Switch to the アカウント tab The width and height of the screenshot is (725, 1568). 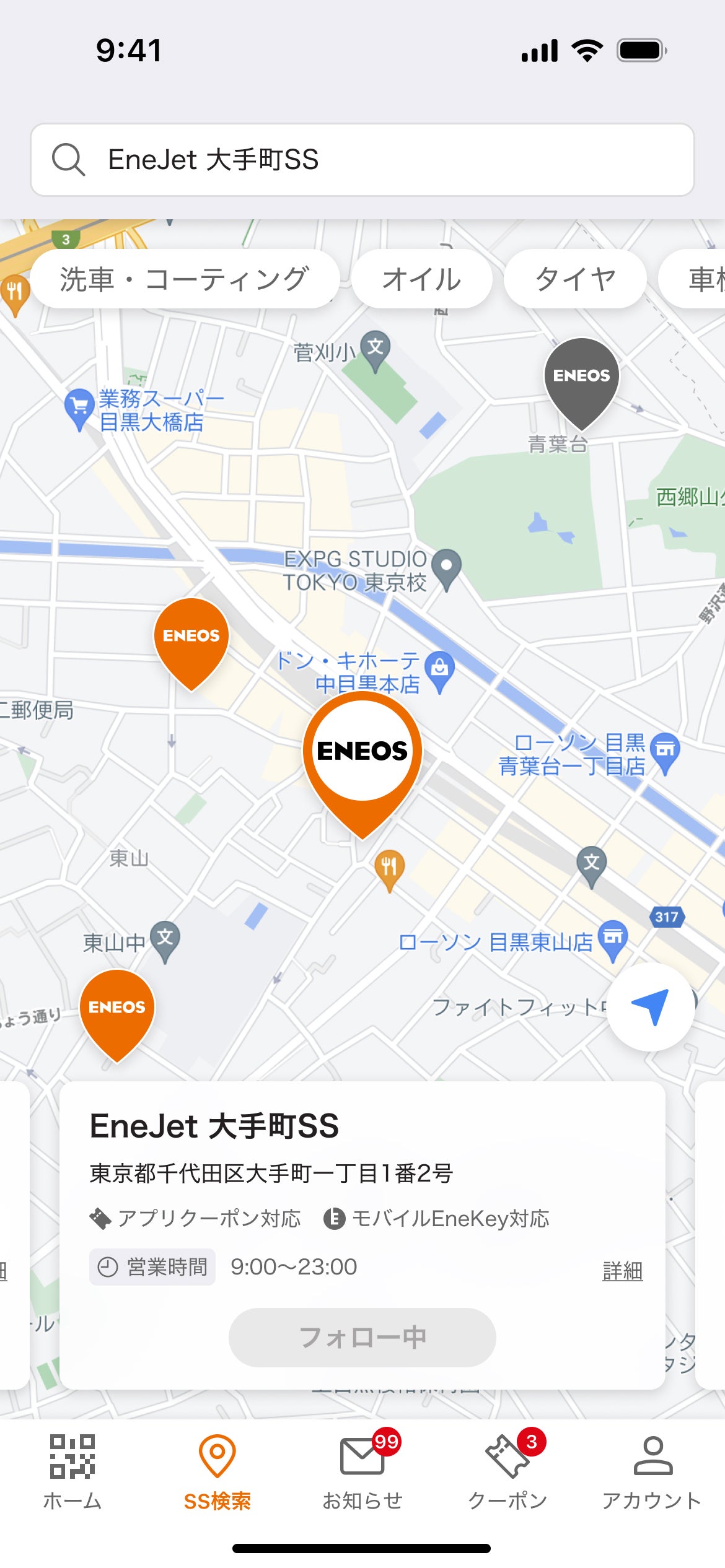[x=652, y=1473]
